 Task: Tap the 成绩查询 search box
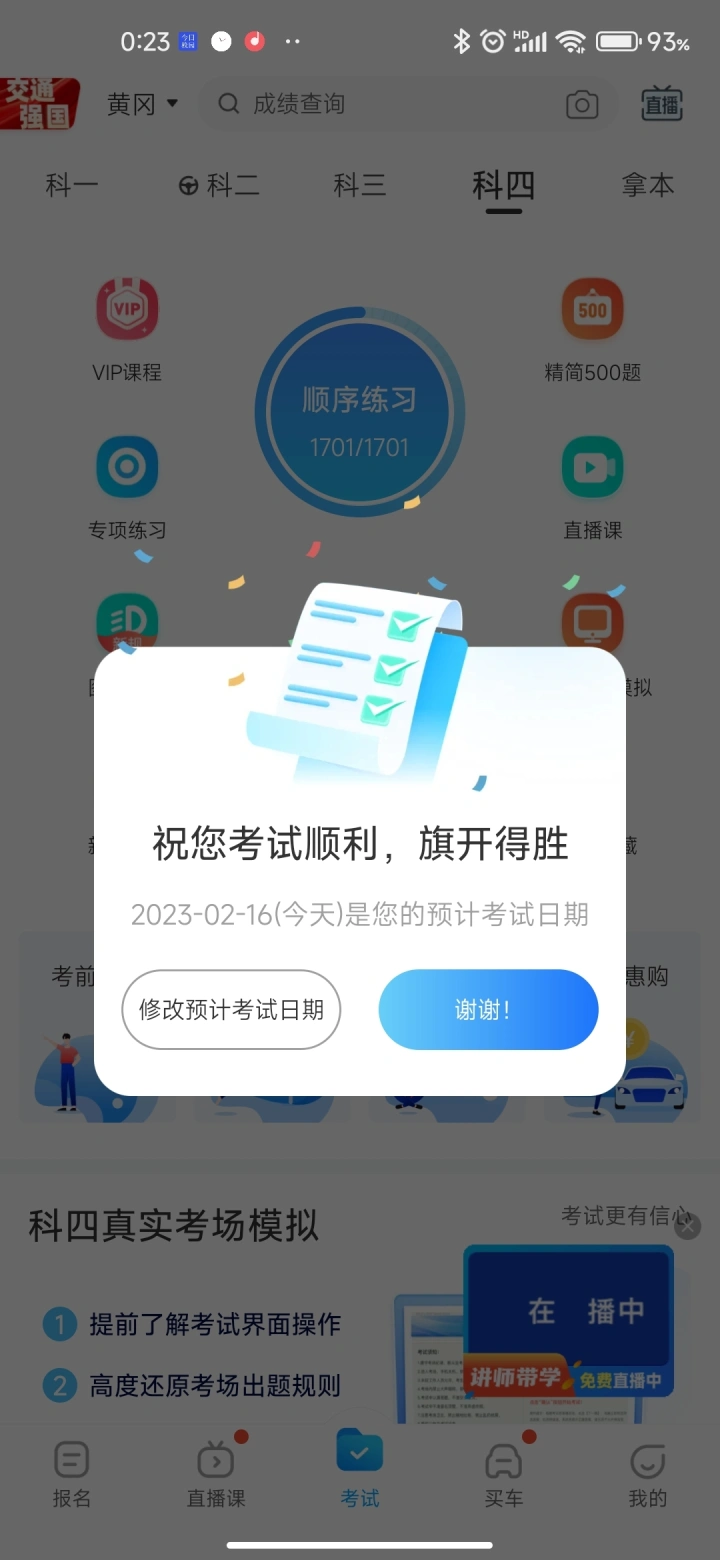coord(408,104)
